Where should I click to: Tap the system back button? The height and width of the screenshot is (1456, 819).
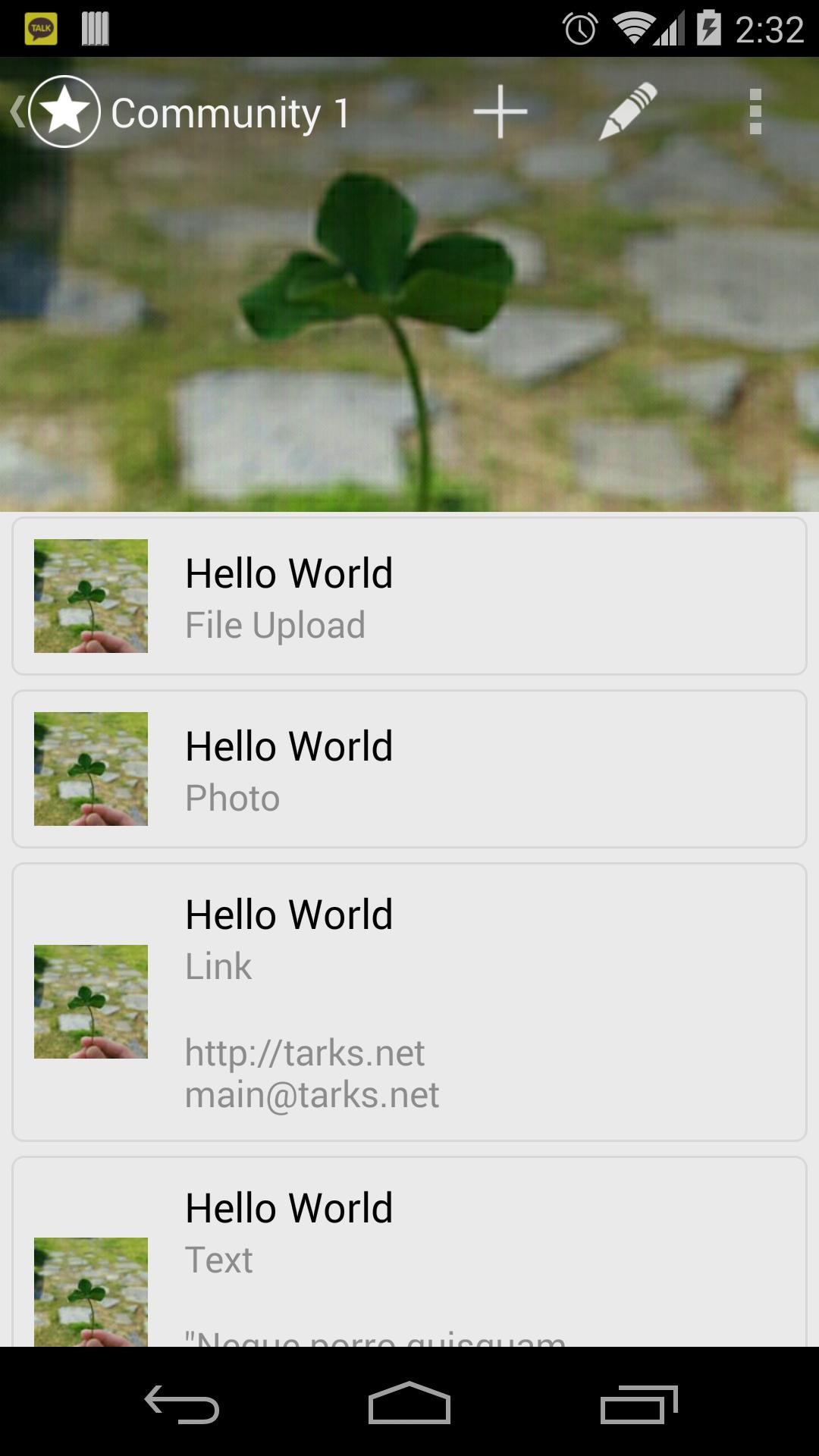182,1404
